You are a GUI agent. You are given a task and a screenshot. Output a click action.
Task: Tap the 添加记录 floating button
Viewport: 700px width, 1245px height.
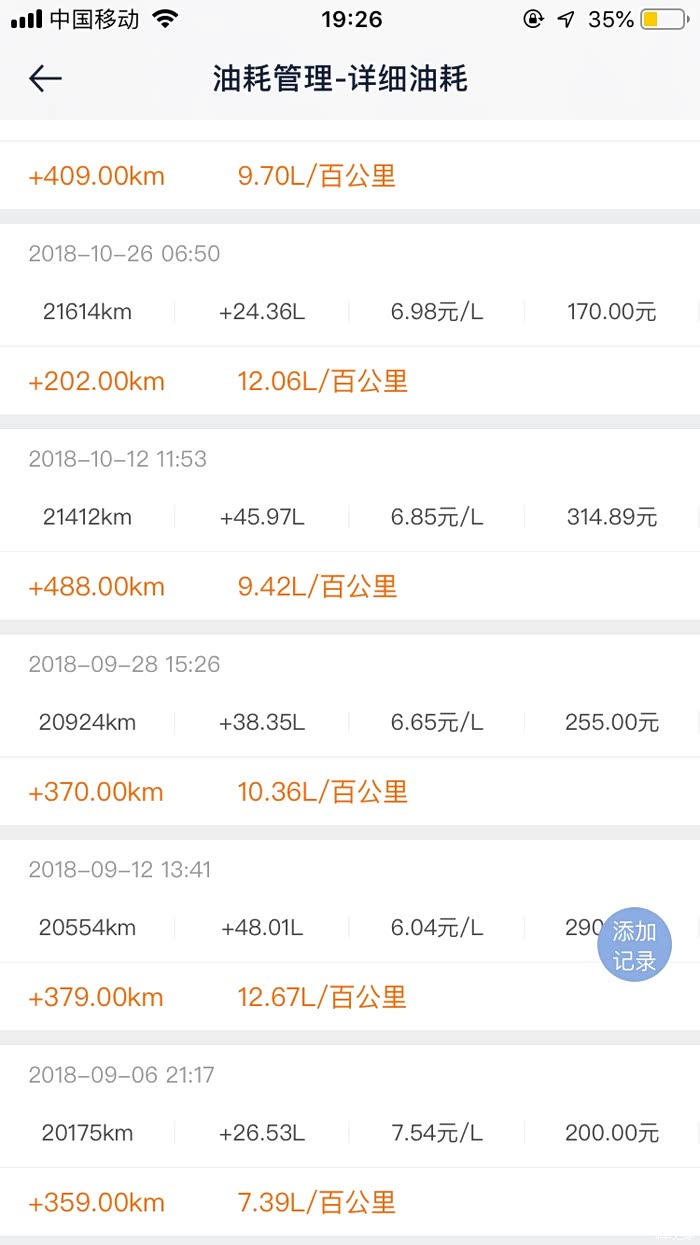tap(634, 946)
